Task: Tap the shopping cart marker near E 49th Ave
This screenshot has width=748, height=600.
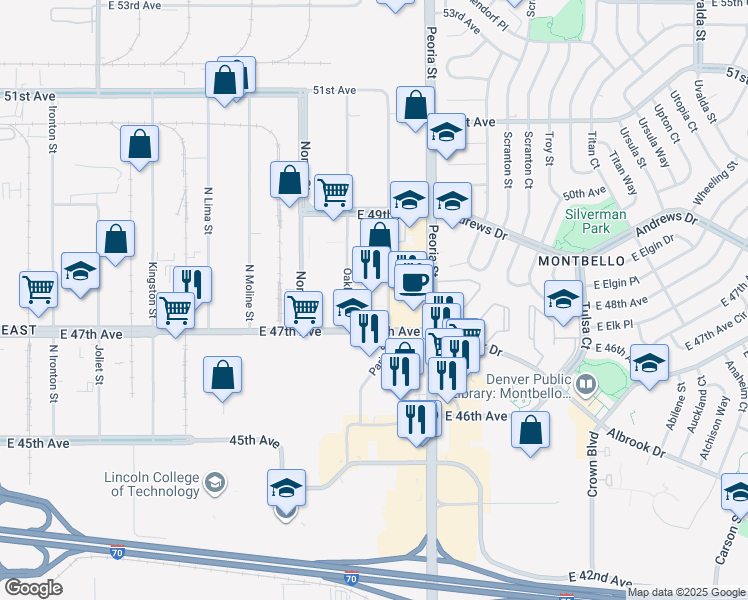Action: [x=334, y=192]
